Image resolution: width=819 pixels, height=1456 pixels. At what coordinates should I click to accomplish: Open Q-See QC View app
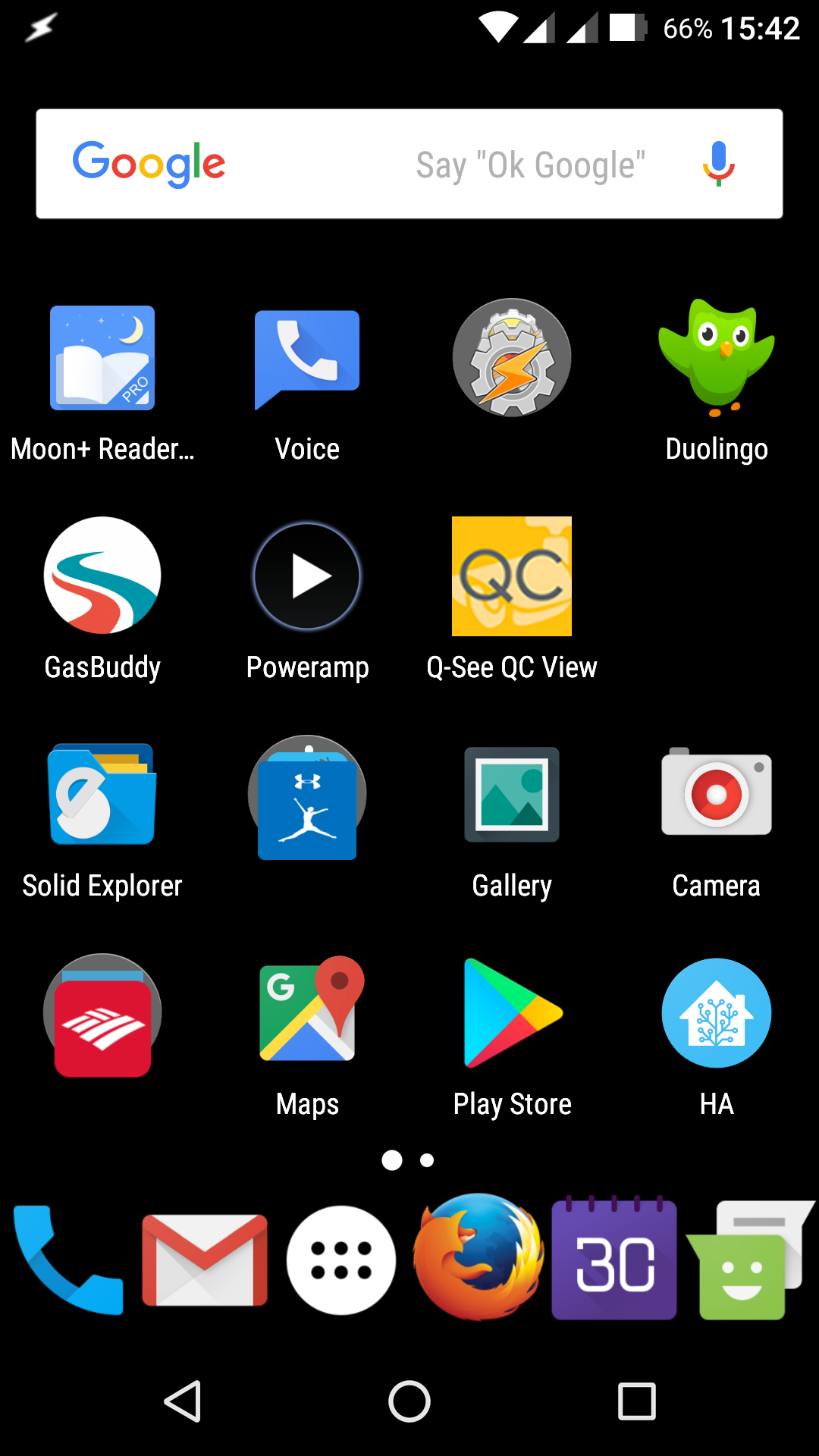point(512,576)
